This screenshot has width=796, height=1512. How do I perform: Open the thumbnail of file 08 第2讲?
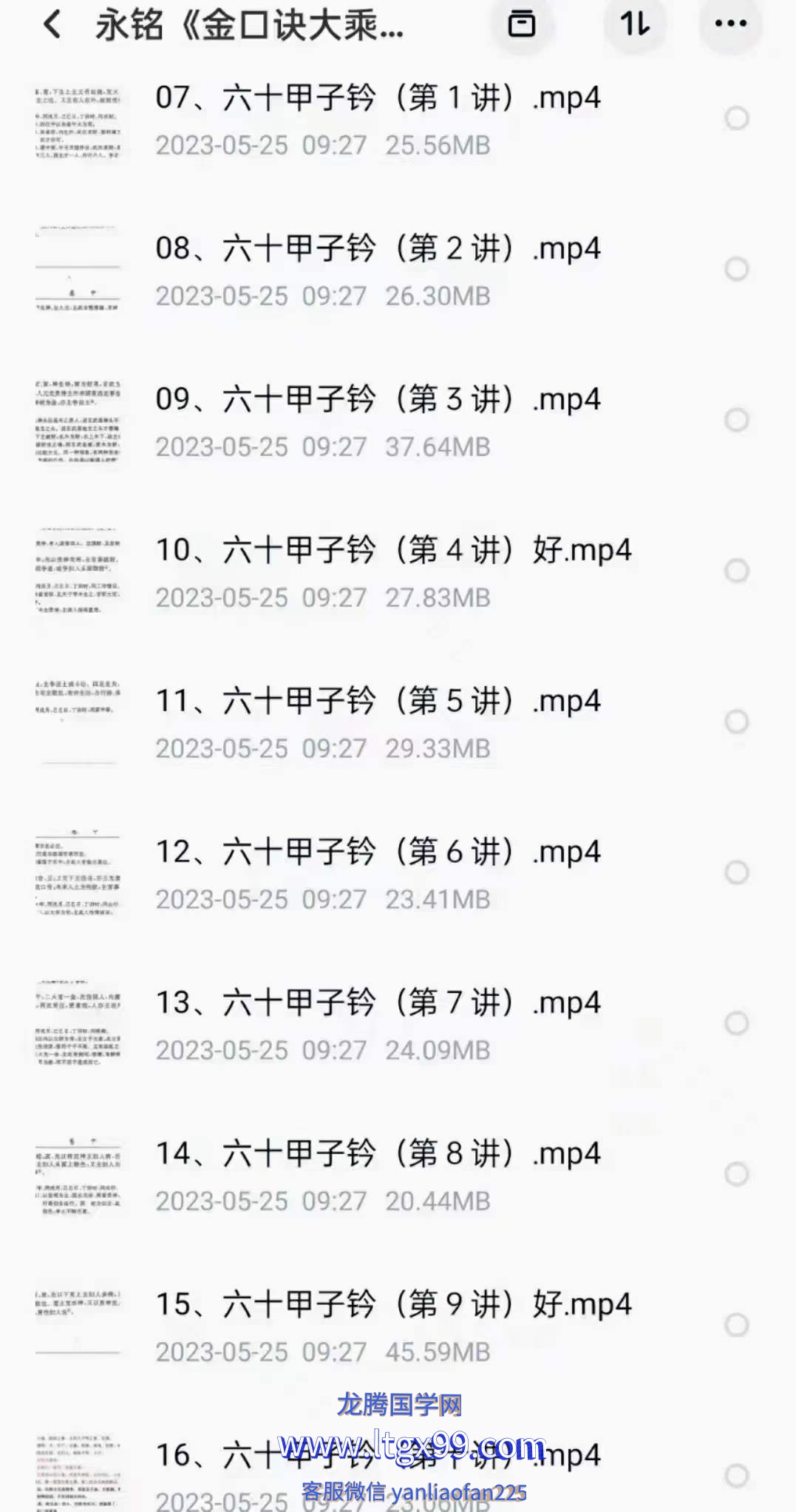tap(78, 269)
